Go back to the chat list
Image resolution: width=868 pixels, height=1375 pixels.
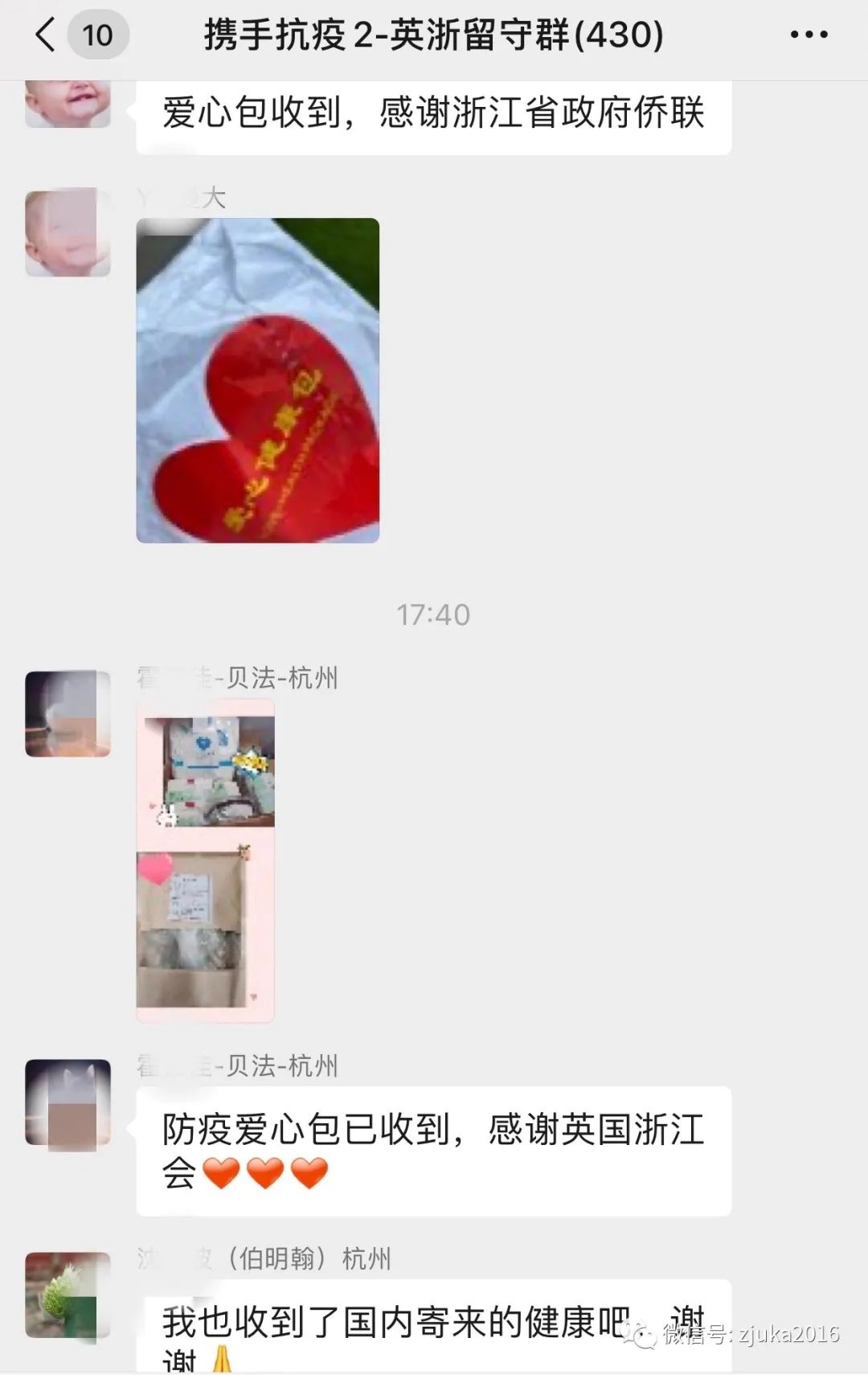(47, 35)
